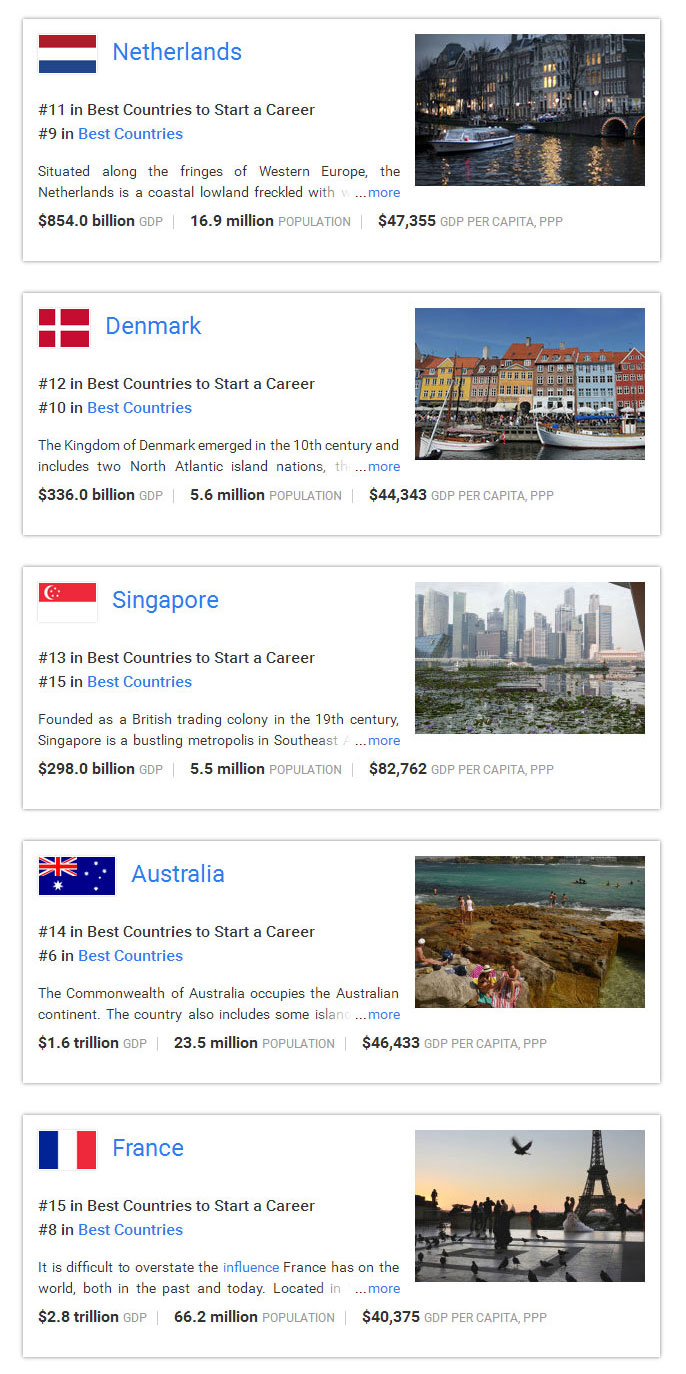This screenshot has height=1374, width=686.
Task: Open Best Countries link under Australia
Action: pos(130,956)
